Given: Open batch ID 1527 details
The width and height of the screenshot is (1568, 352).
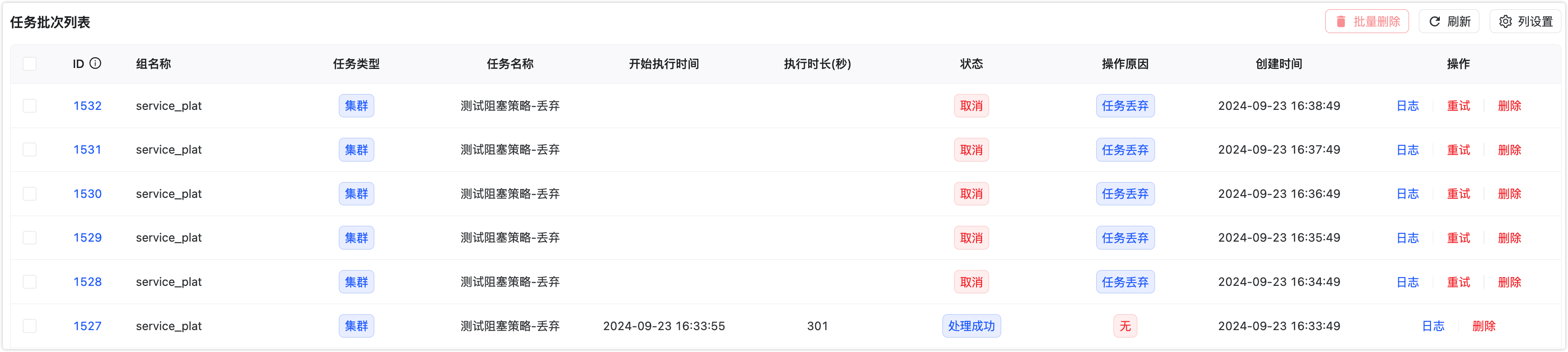Looking at the screenshot, I should point(87,326).
